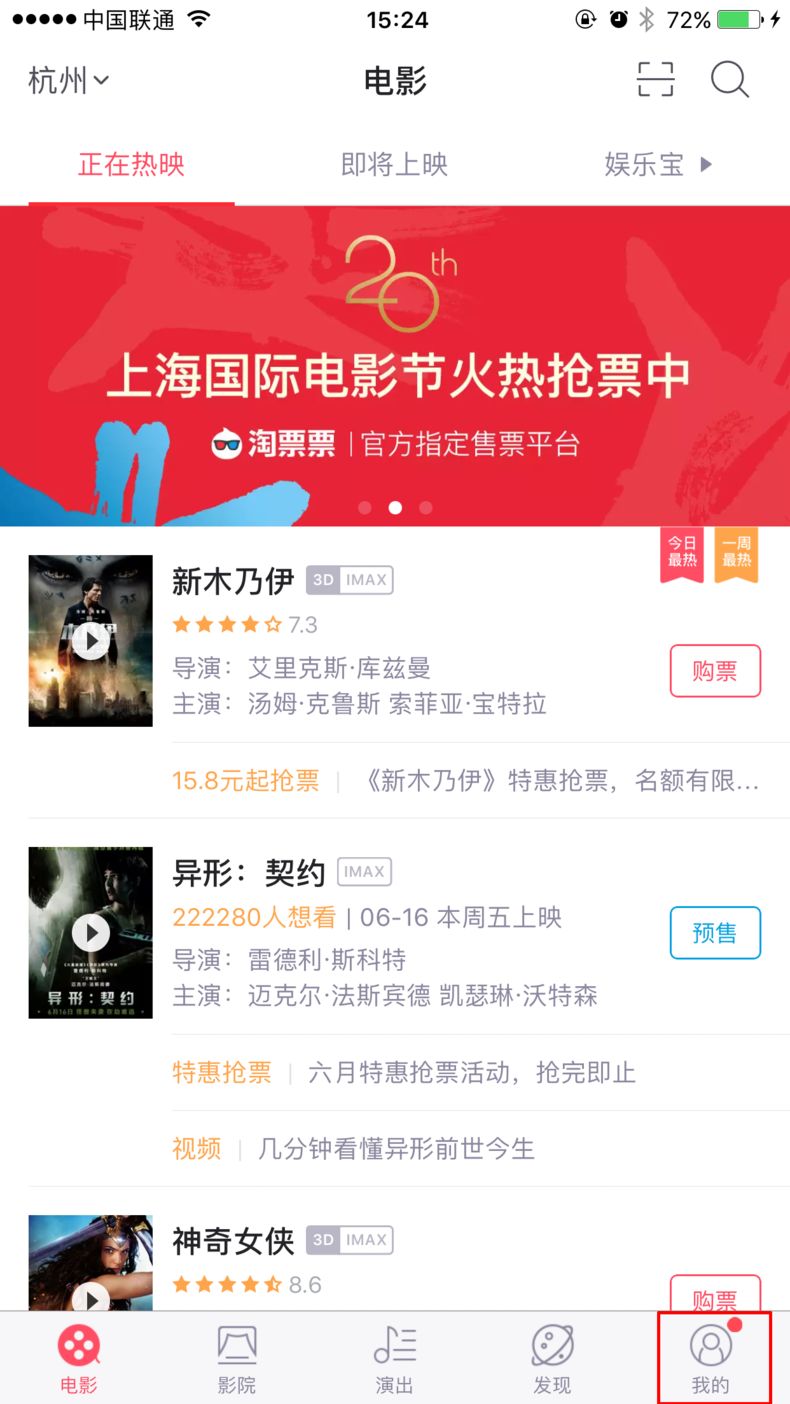Click 预售 for 异形：契约
The height and width of the screenshot is (1404, 790).
tap(714, 932)
